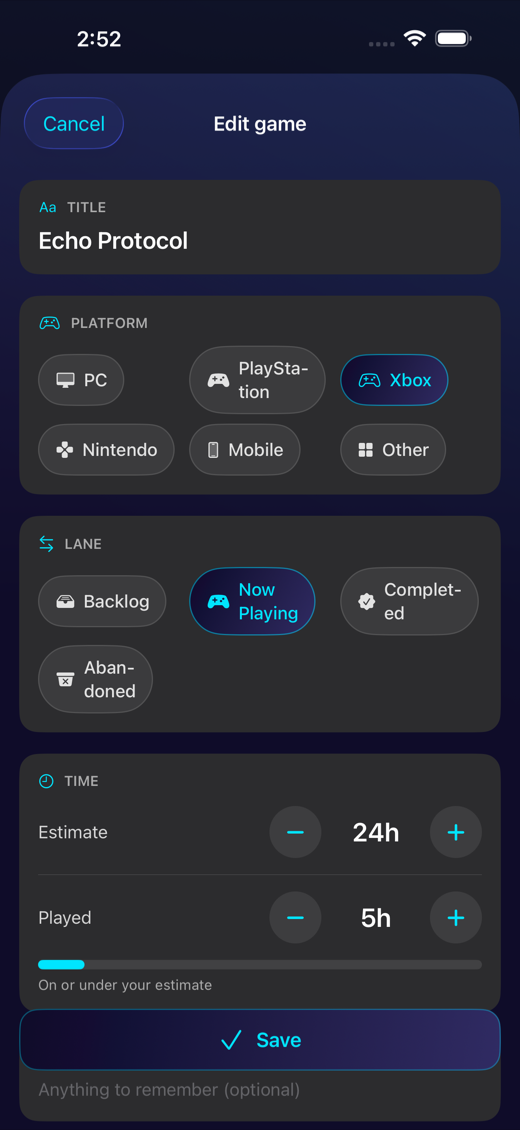Move the game to the Backlog lane

click(102, 601)
